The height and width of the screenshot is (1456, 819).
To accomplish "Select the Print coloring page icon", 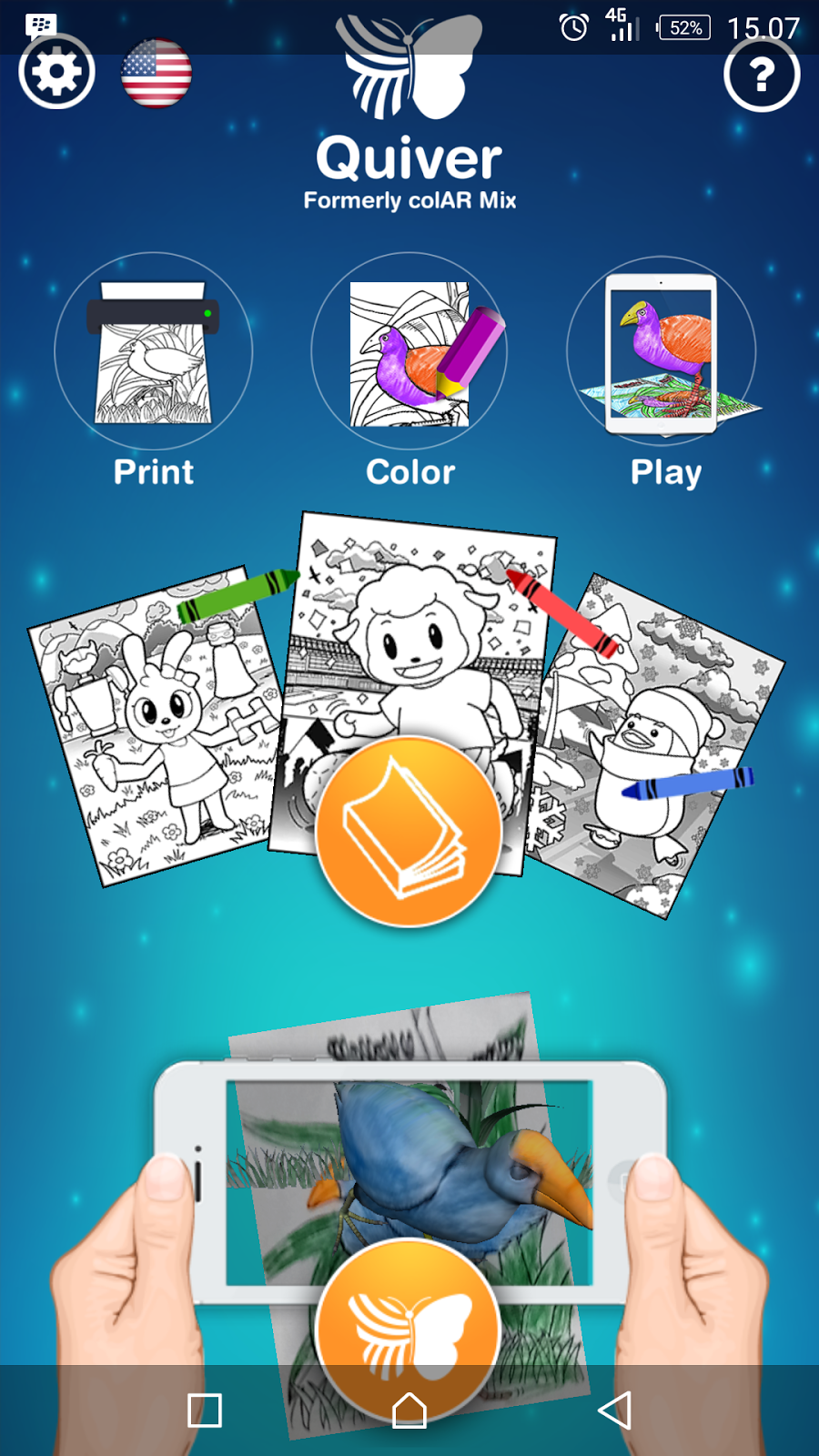I will [153, 350].
